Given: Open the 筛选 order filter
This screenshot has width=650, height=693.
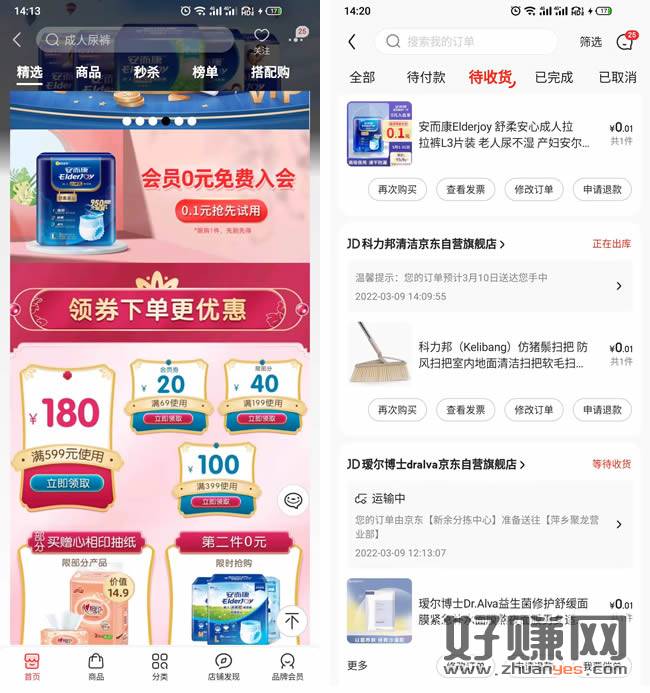Looking at the screenshot, I should pos(590,42).
